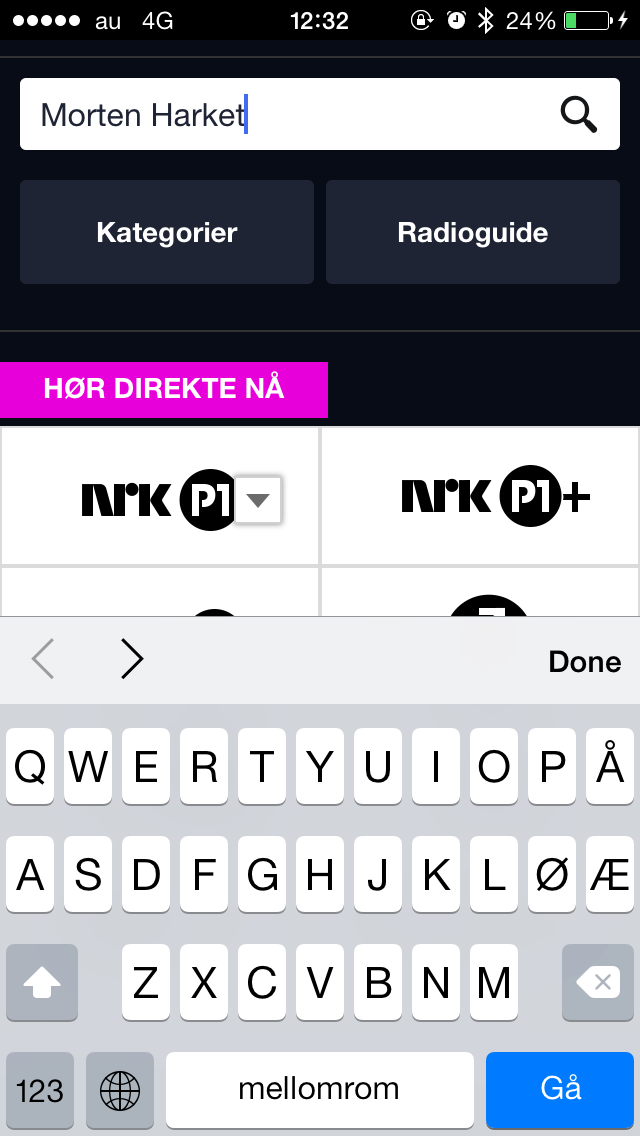Open Kategorier

coord(167,233)
